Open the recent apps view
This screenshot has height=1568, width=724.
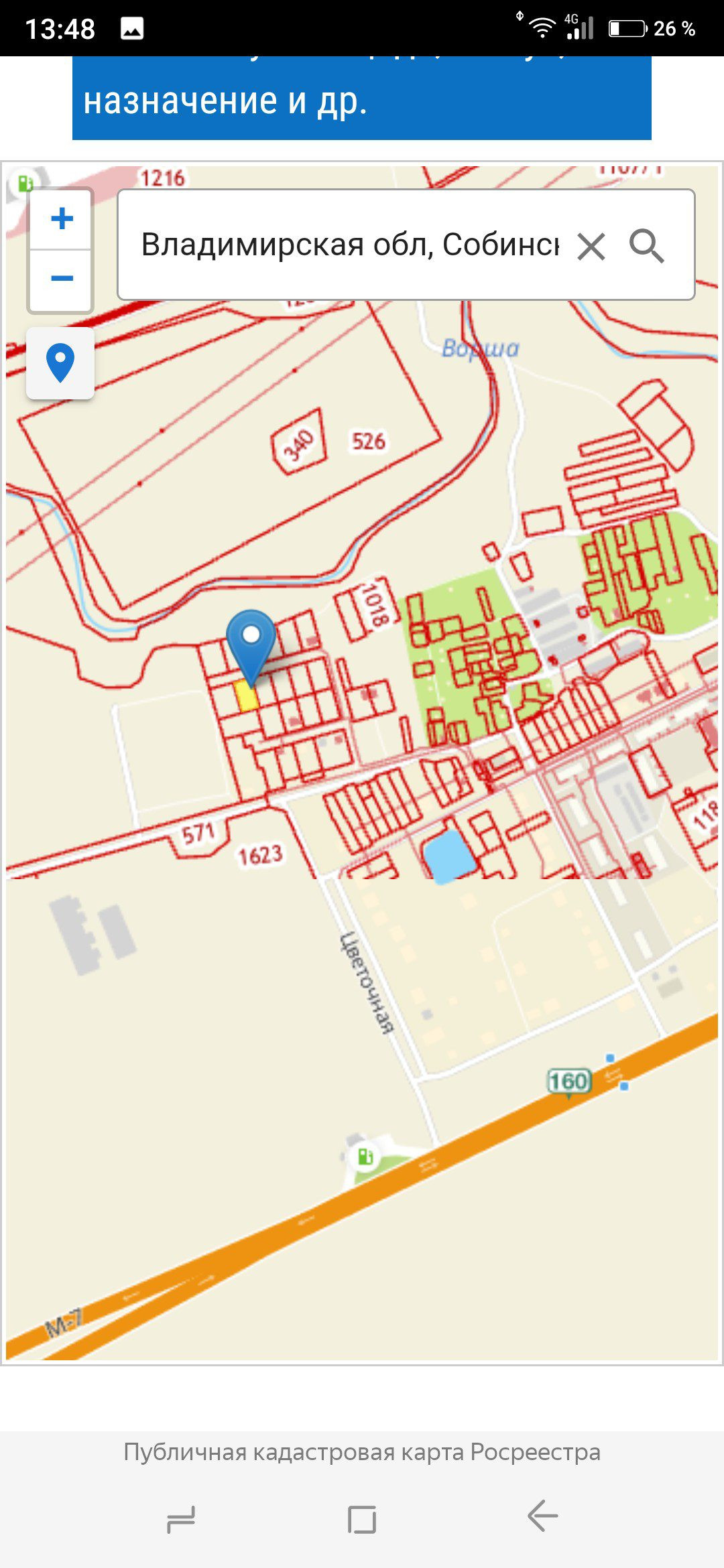pyautogui.click(x=181, y=1518)
